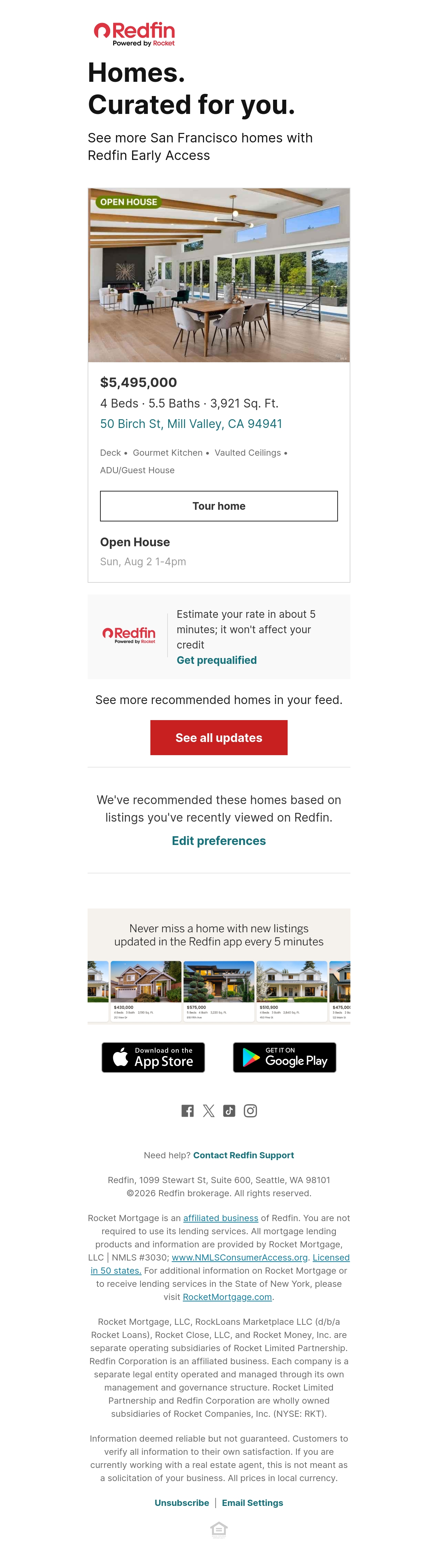The width and height of the screenshot is (438, 1568).
Task: Download on the App Store
Action: 153,1057
